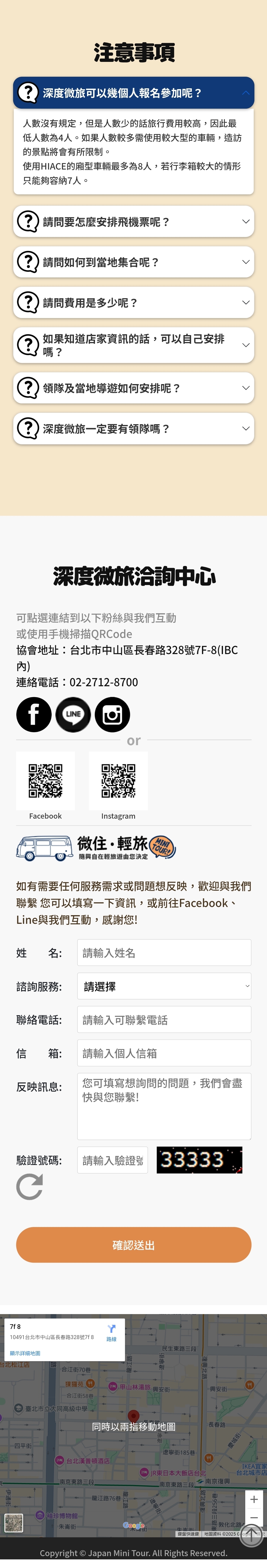
Task: Expand 請問要怎麼安排飛機票呢 question
Action: click(133, 221)
